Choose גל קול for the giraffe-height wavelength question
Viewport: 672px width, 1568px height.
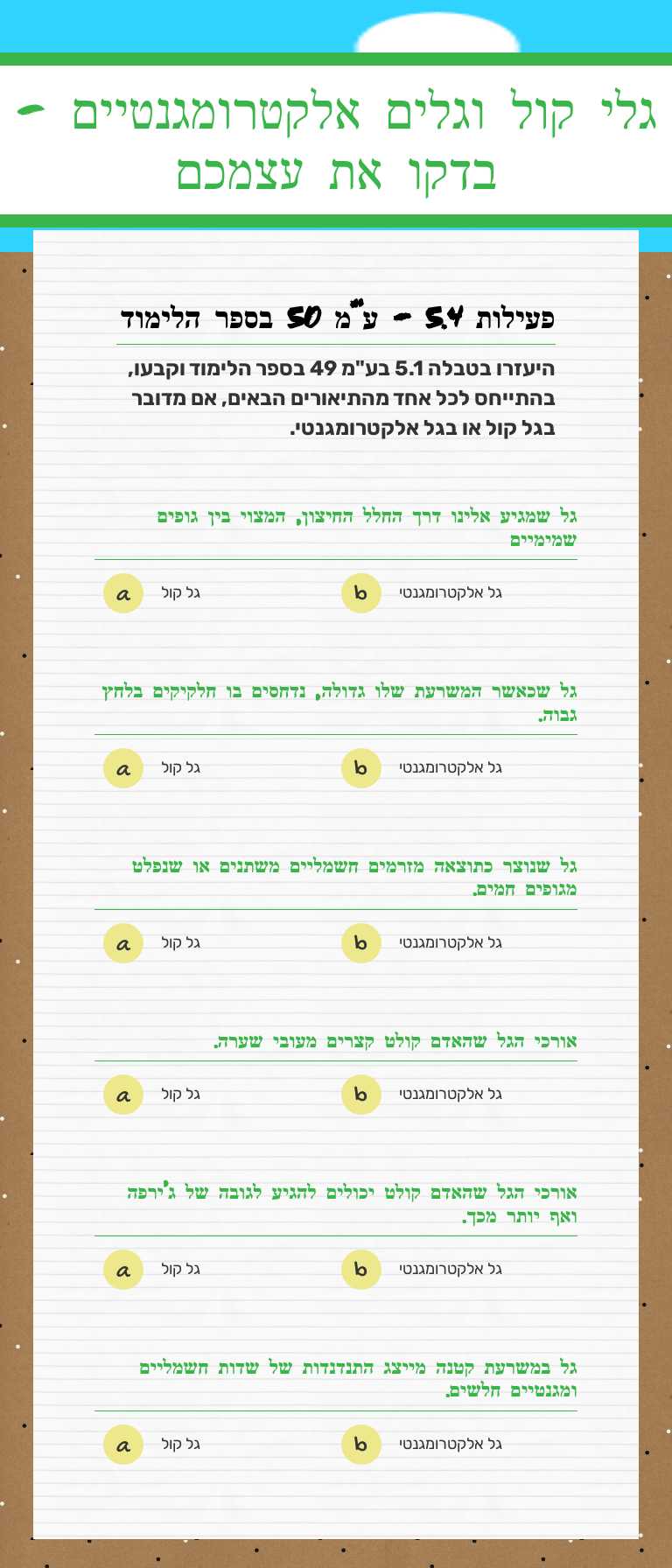122,1270
